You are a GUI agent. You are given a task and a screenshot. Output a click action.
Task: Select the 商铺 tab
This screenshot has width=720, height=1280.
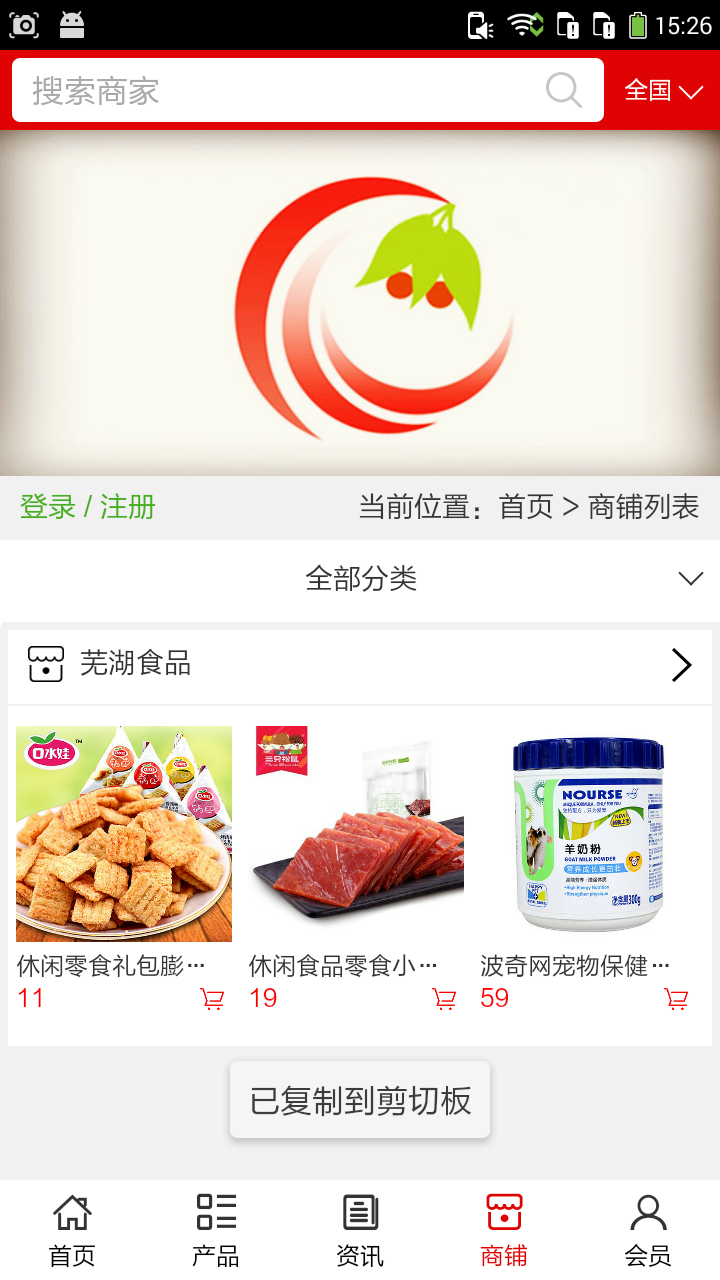tap(504, 1230)
